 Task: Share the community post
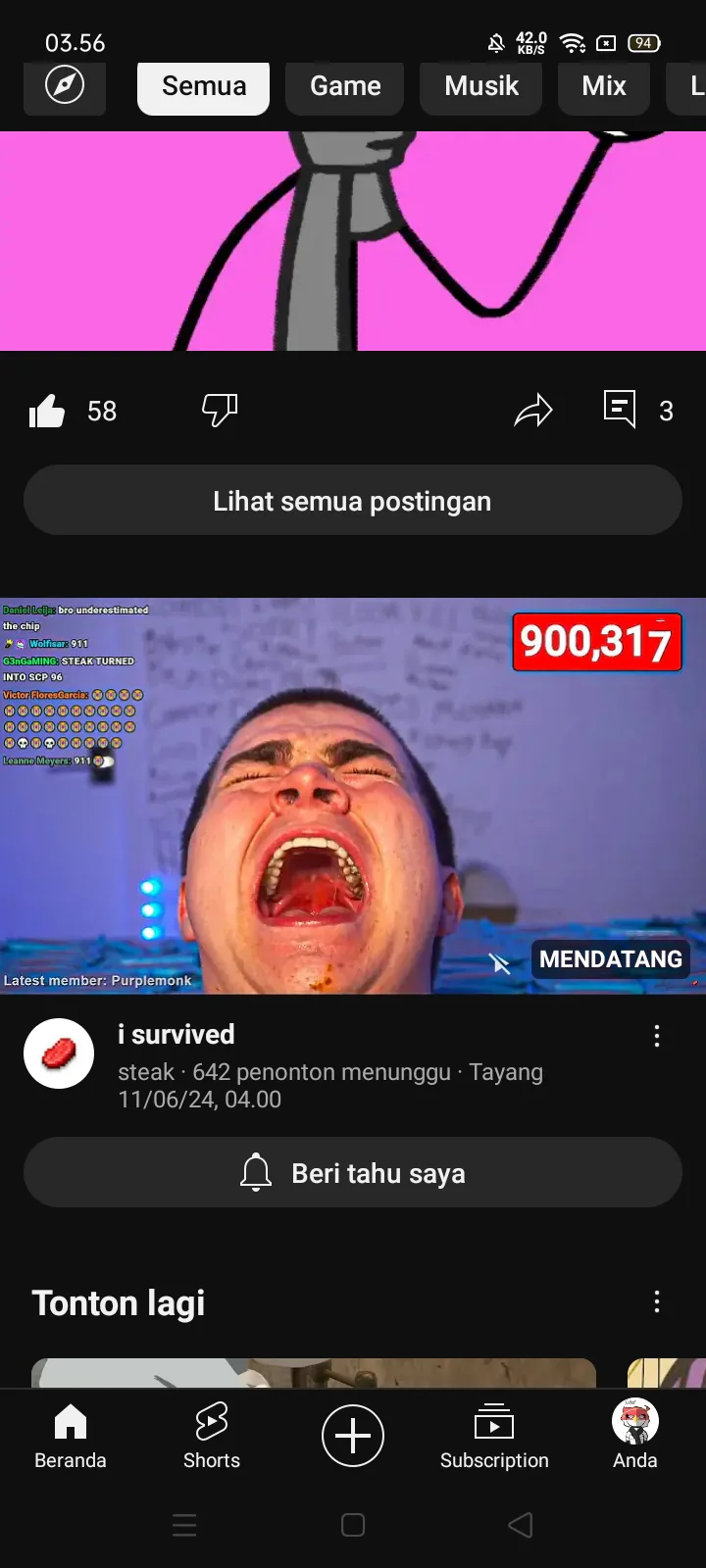533,411
